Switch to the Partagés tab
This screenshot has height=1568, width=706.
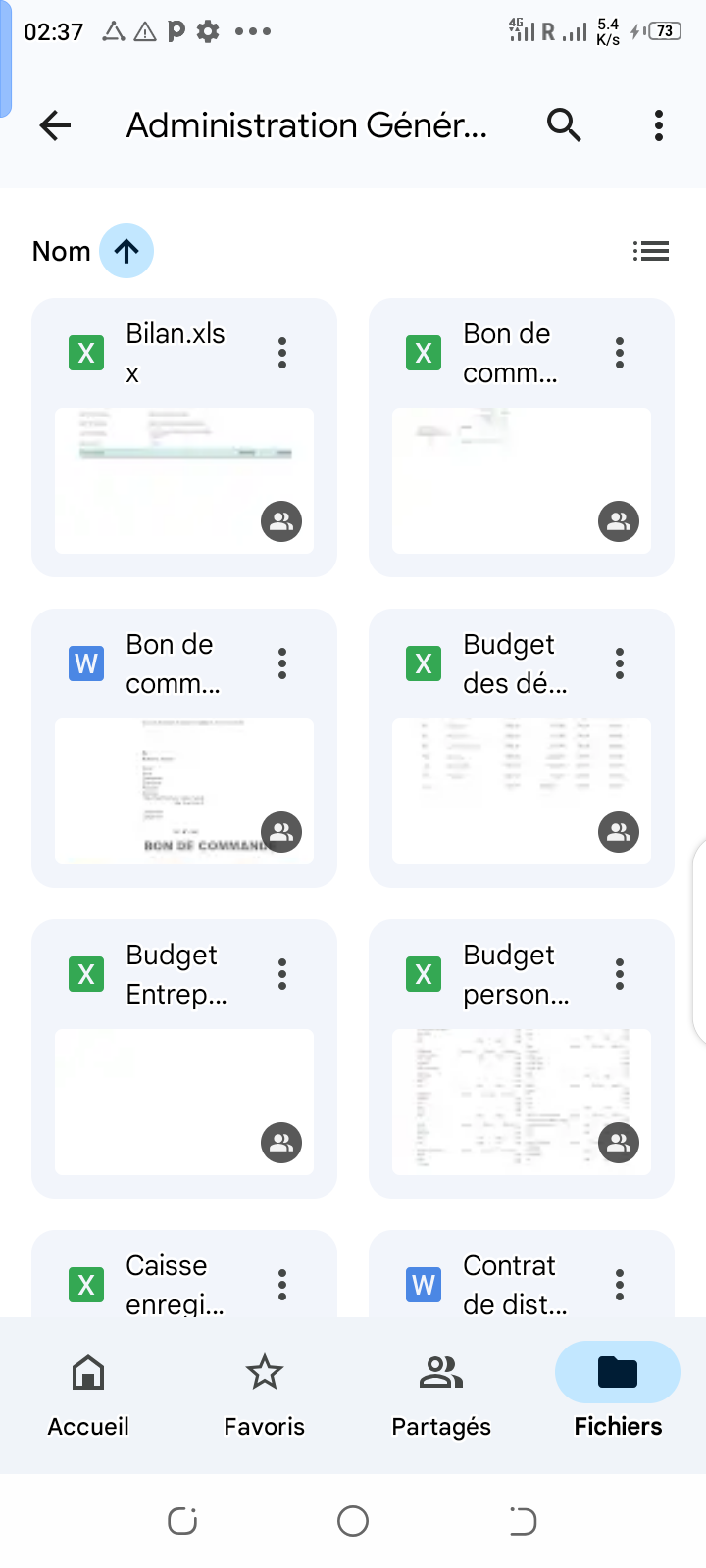(x=441, y=1396)
